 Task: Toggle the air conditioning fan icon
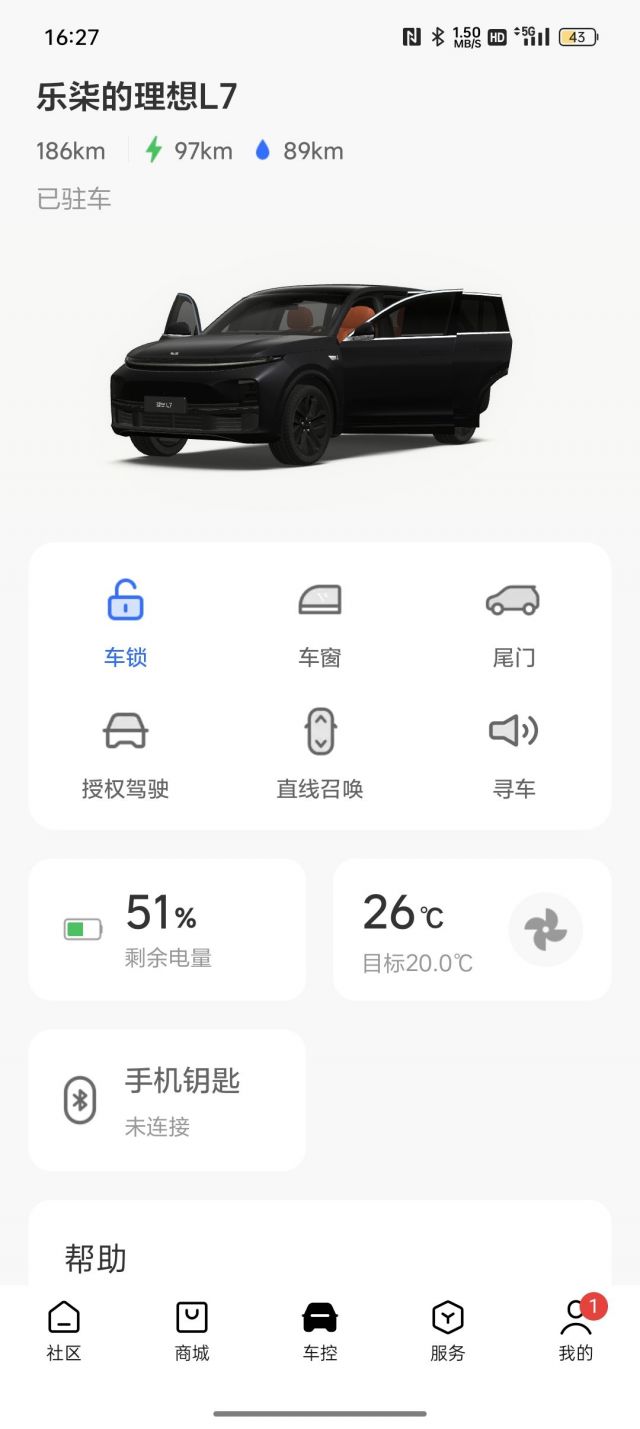click(545, 930)
